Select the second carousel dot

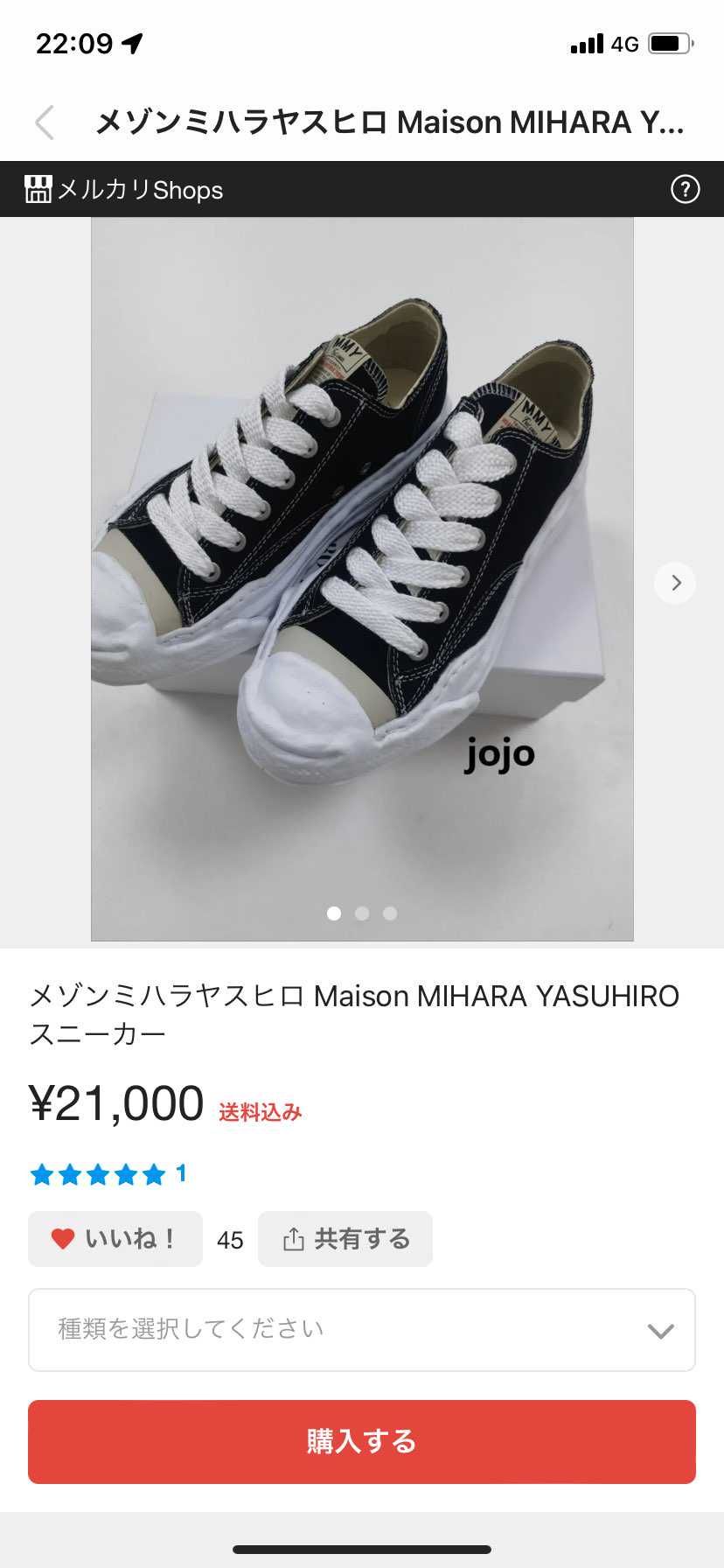pyautogui.click(x=362, y=913)
